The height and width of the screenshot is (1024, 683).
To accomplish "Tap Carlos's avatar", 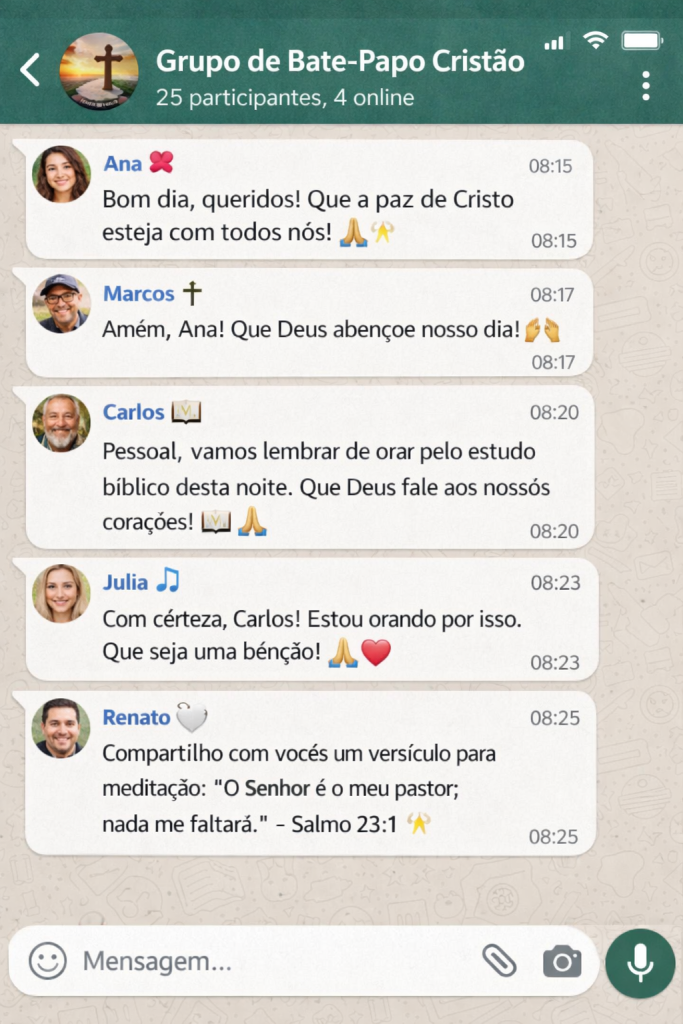I will pyautogui.click(x=61, y=422).
